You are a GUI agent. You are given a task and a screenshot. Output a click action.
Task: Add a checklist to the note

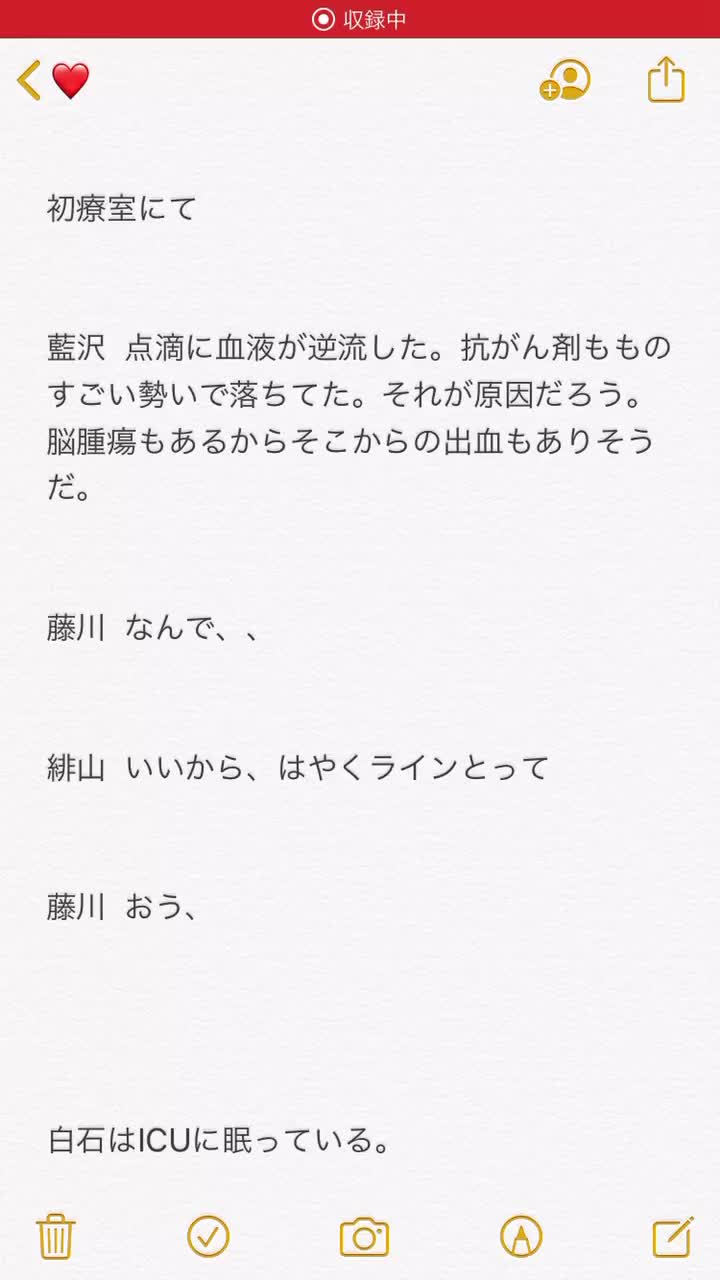pyautogui.click(x=208, y=1237)
